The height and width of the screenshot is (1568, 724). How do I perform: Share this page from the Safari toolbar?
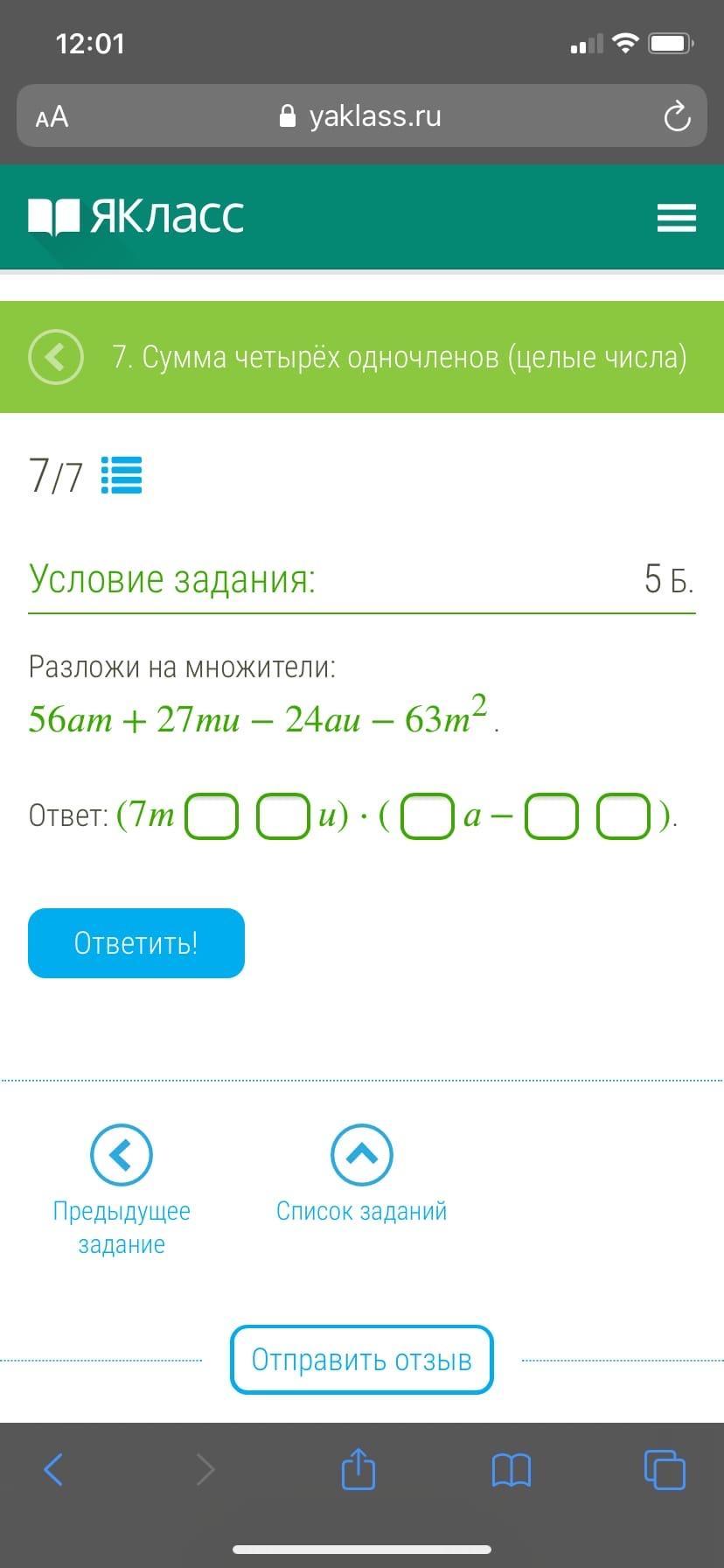click(359, 1468)
